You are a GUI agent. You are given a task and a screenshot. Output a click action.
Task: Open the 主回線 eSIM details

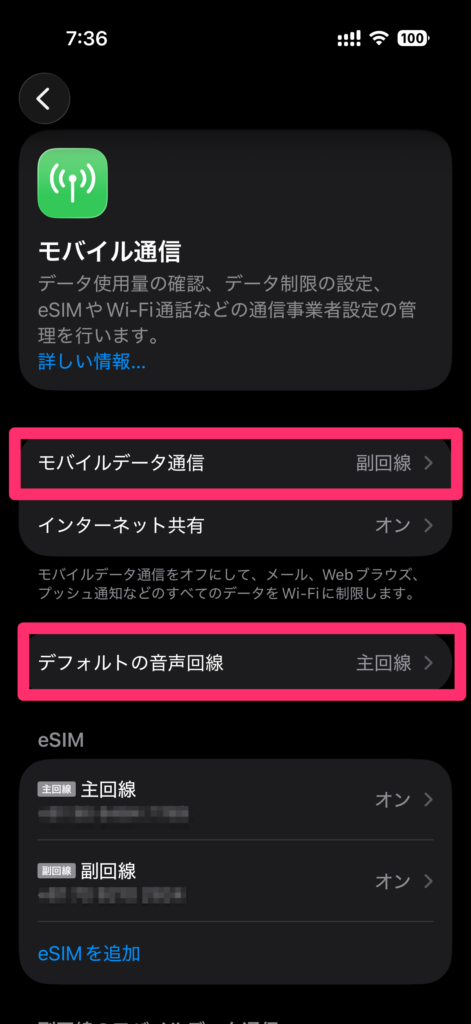pyautogui.click(x=236, y=799)
